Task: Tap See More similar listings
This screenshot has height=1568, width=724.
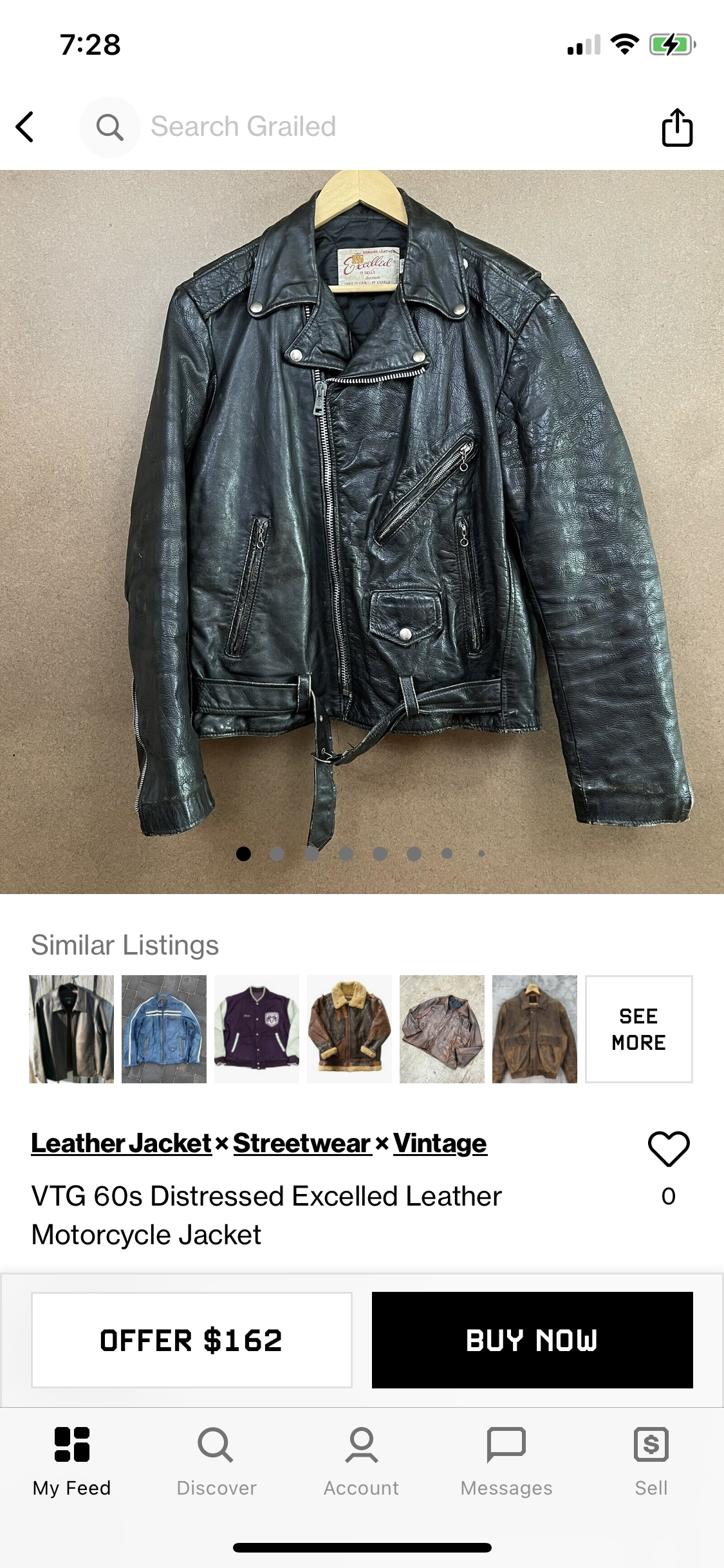Action: point(638,1029)
